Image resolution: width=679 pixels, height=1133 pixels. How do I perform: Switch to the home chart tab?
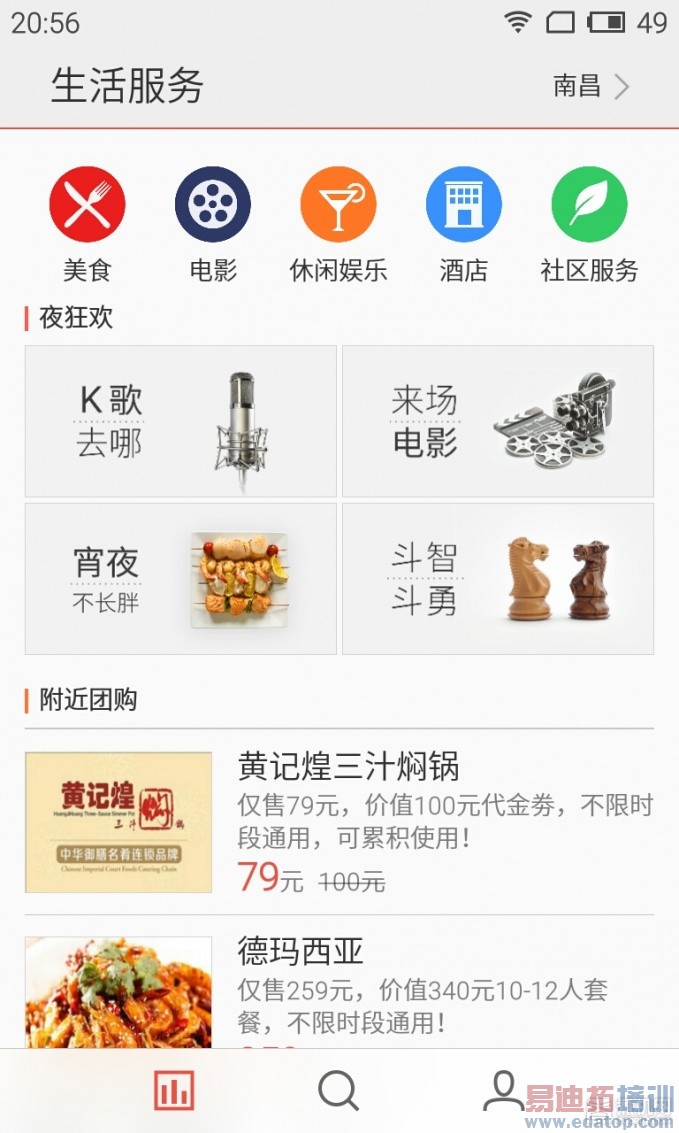coord(174,1091)
